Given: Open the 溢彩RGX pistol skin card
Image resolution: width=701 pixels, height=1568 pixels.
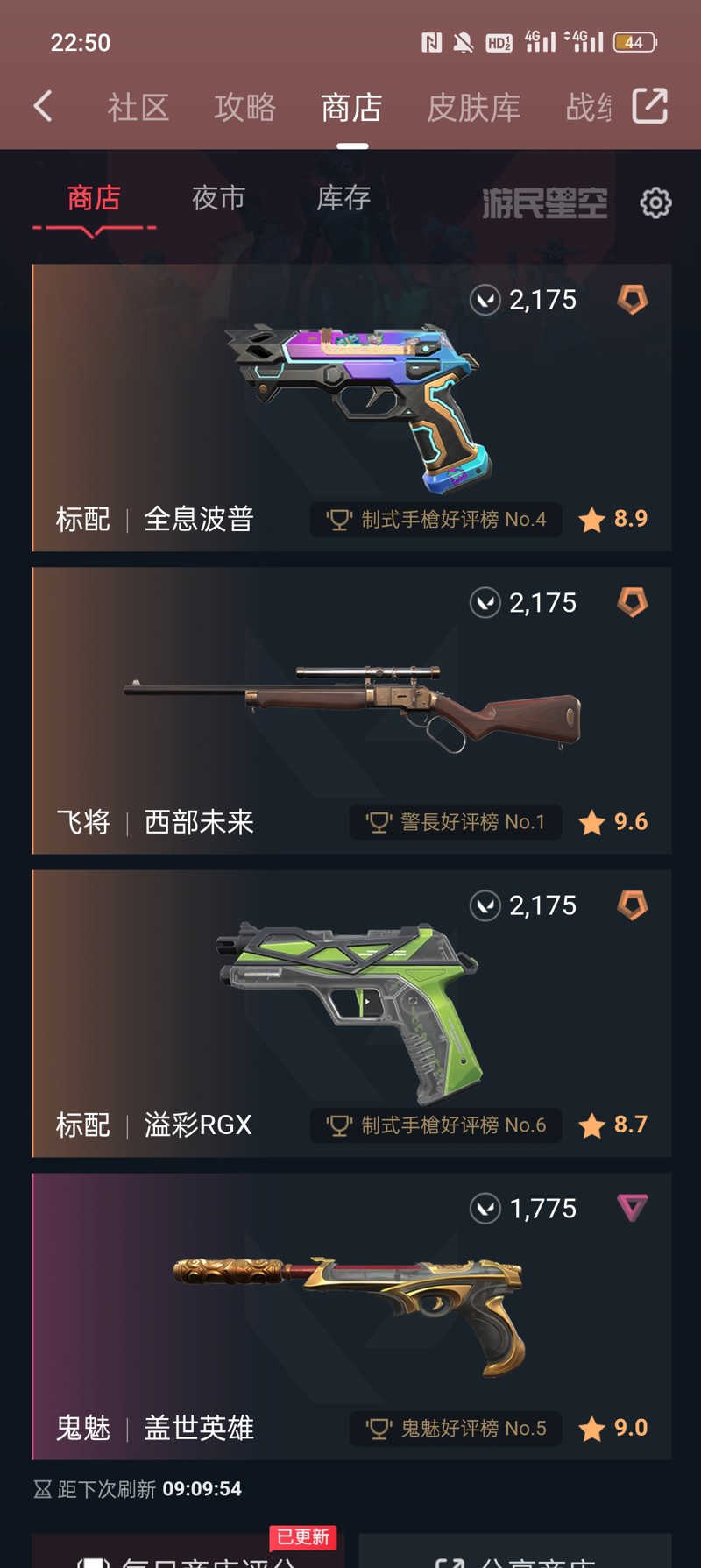Looking at the screenshot, I should click(x=351, y=1013).
